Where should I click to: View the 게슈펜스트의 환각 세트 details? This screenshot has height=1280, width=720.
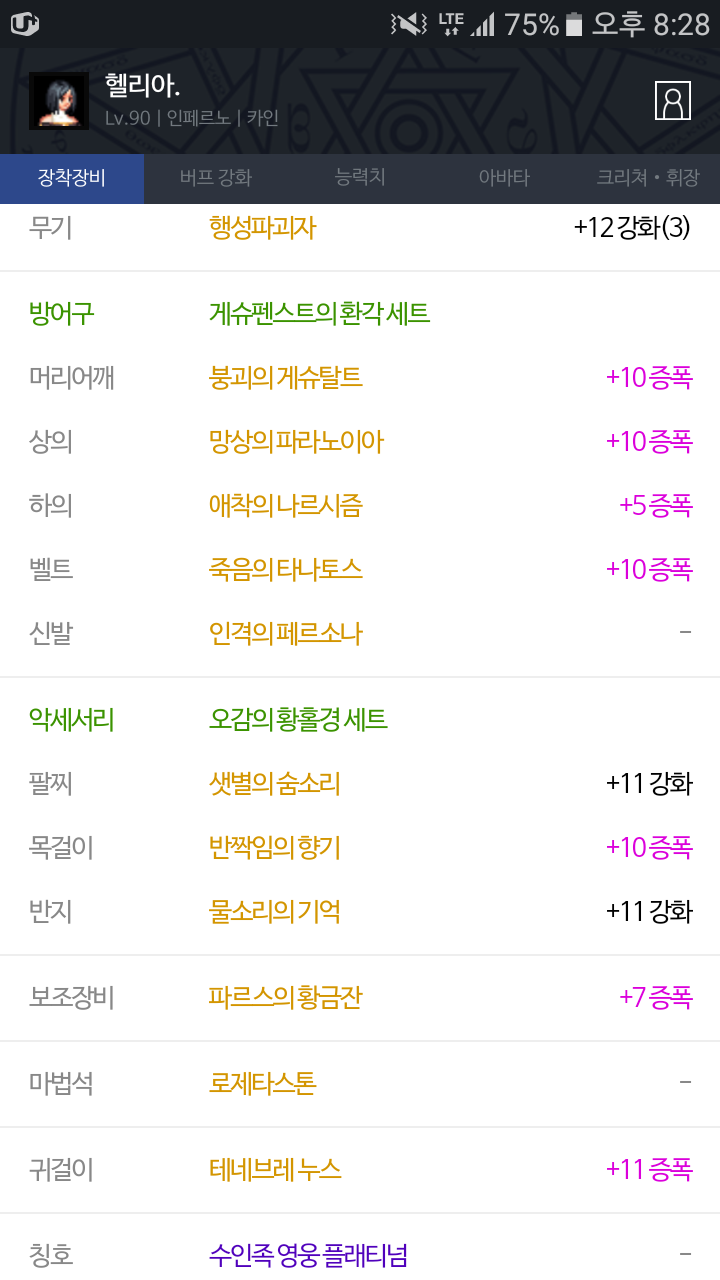[320, 314]
